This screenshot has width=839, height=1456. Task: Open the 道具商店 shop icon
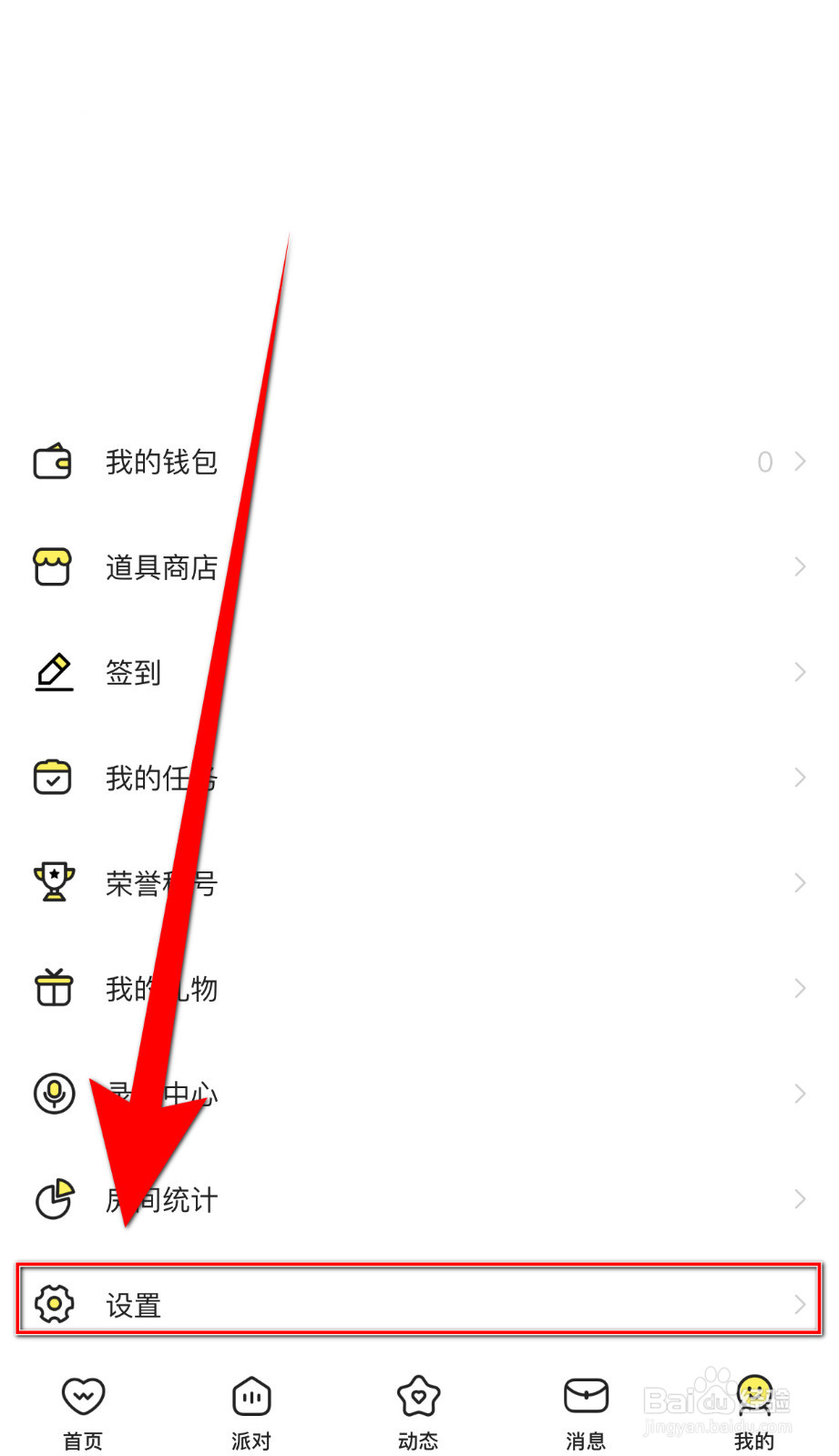point(53,566)
